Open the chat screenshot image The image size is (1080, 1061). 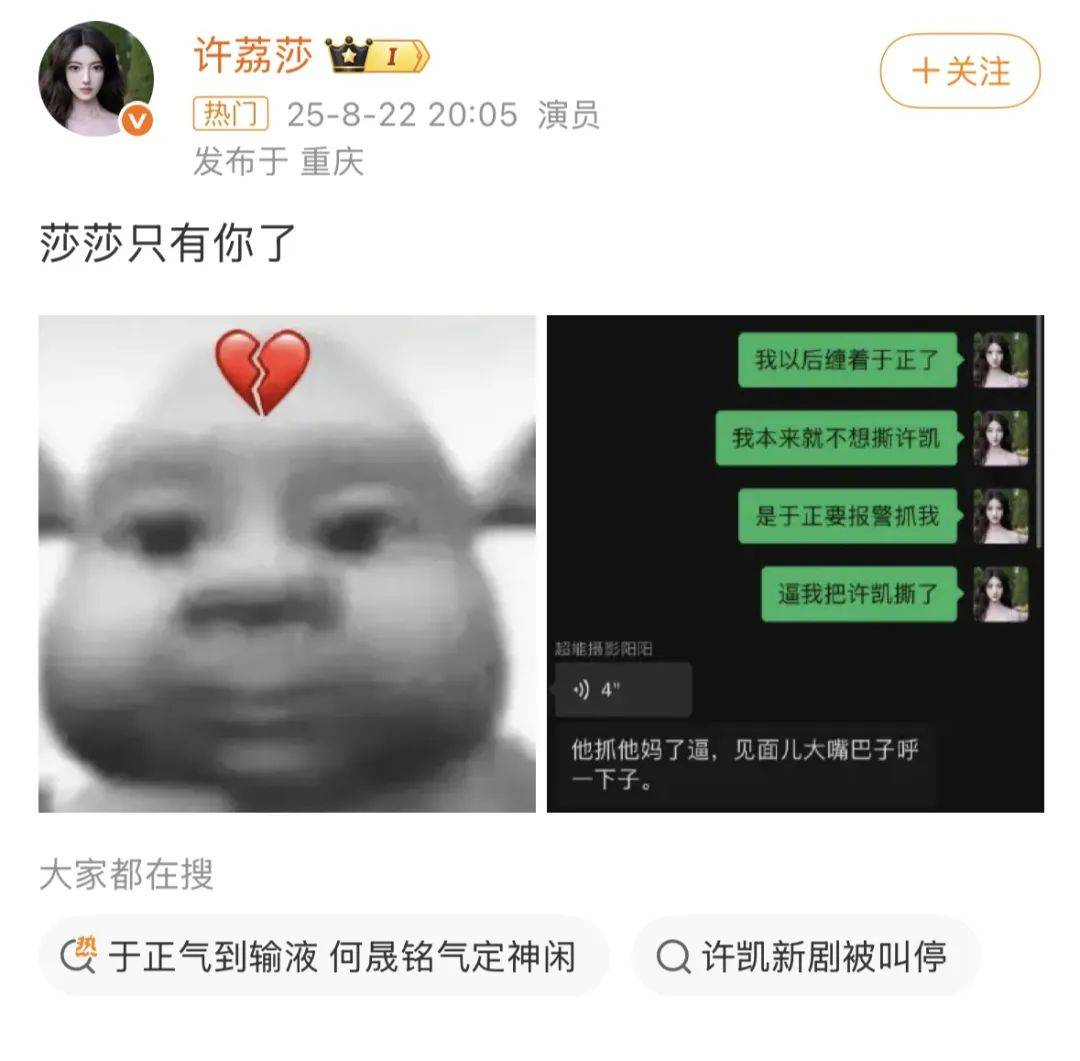pyautogui.click(x=795, y=563)
